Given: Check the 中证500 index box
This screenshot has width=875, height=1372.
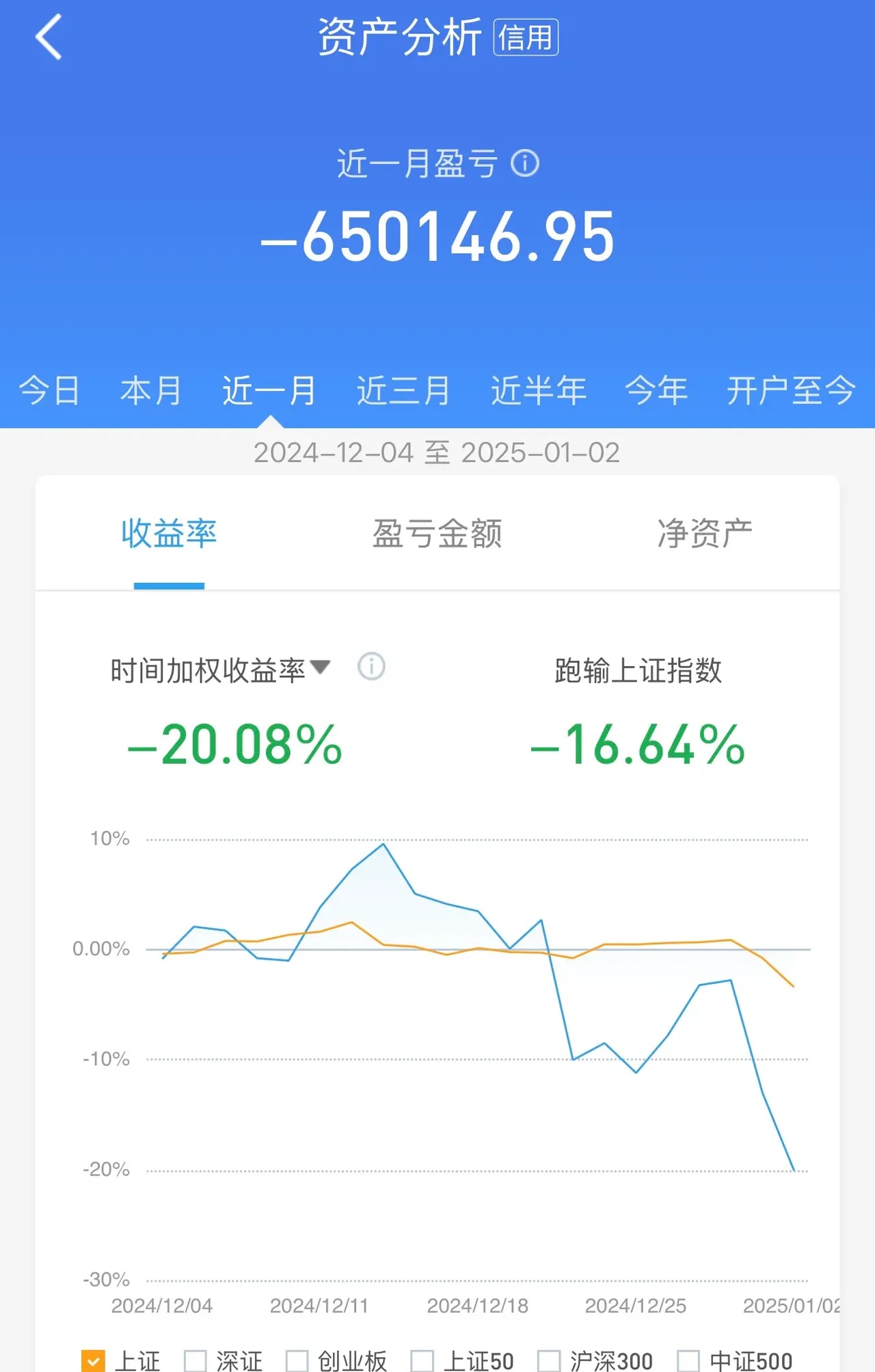Looking at the screenshot, I should tap(689, 1361).
